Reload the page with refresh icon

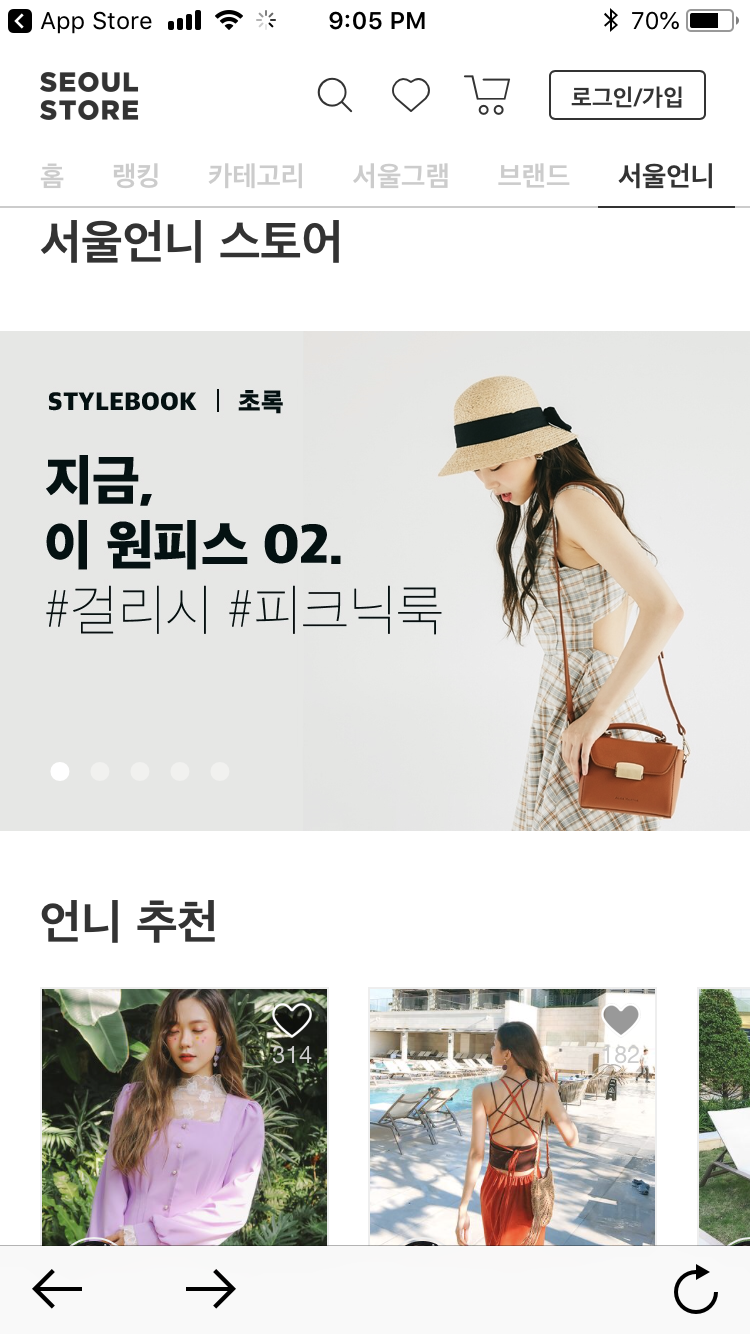point(695,1290)
